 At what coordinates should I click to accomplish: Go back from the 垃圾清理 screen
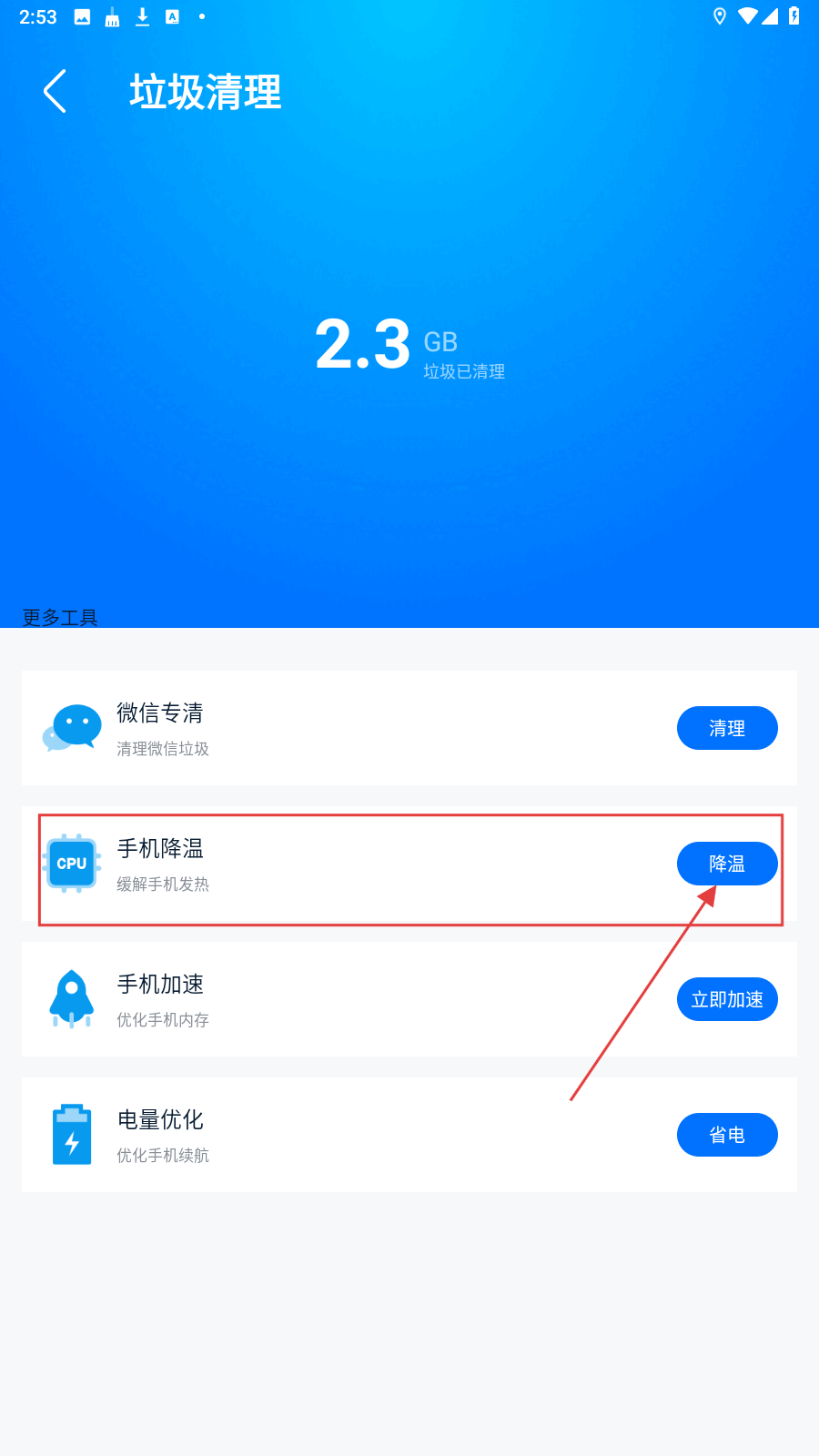56,91
